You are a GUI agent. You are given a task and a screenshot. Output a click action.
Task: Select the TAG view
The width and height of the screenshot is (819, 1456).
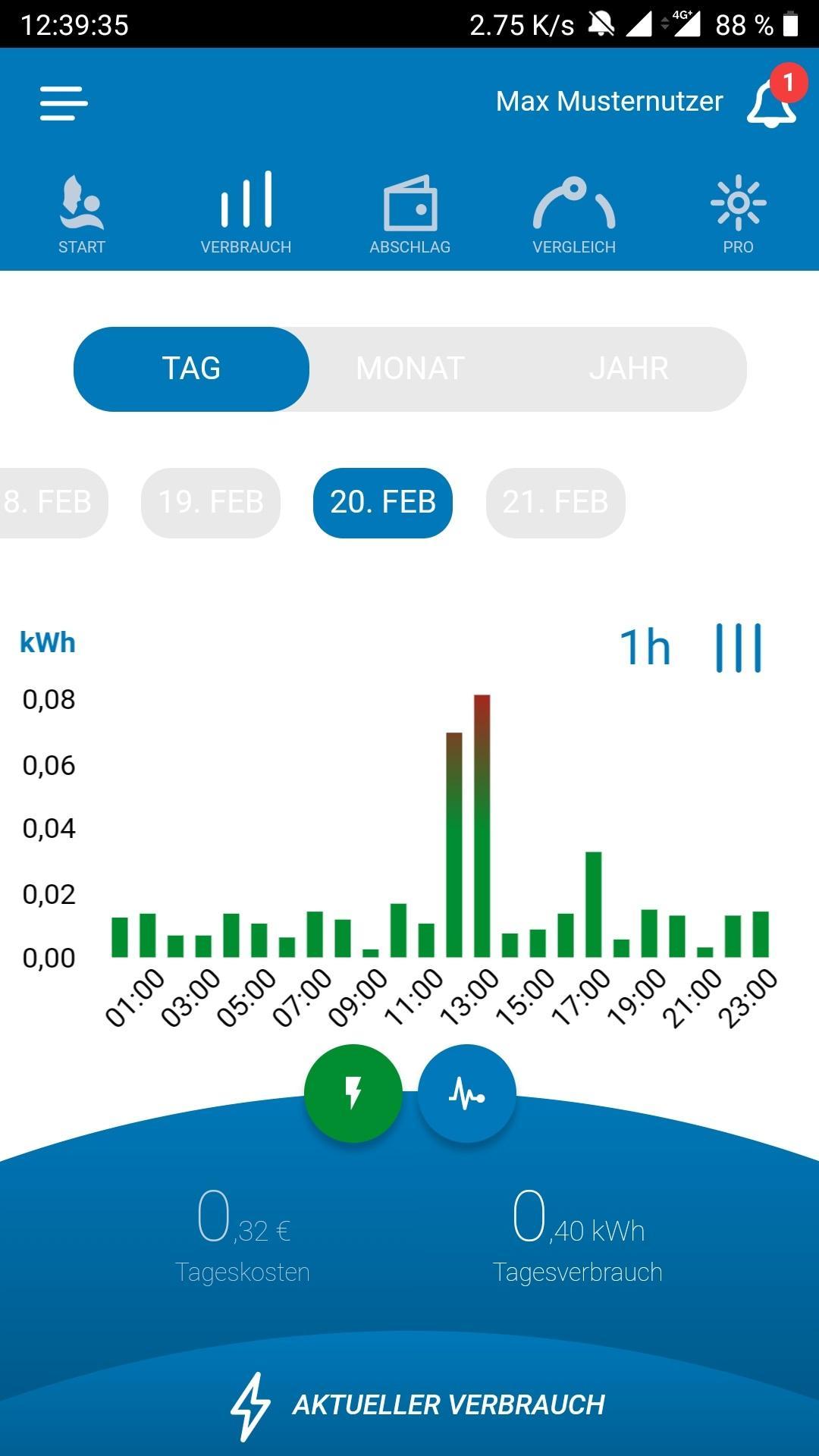tap(191, 369)
